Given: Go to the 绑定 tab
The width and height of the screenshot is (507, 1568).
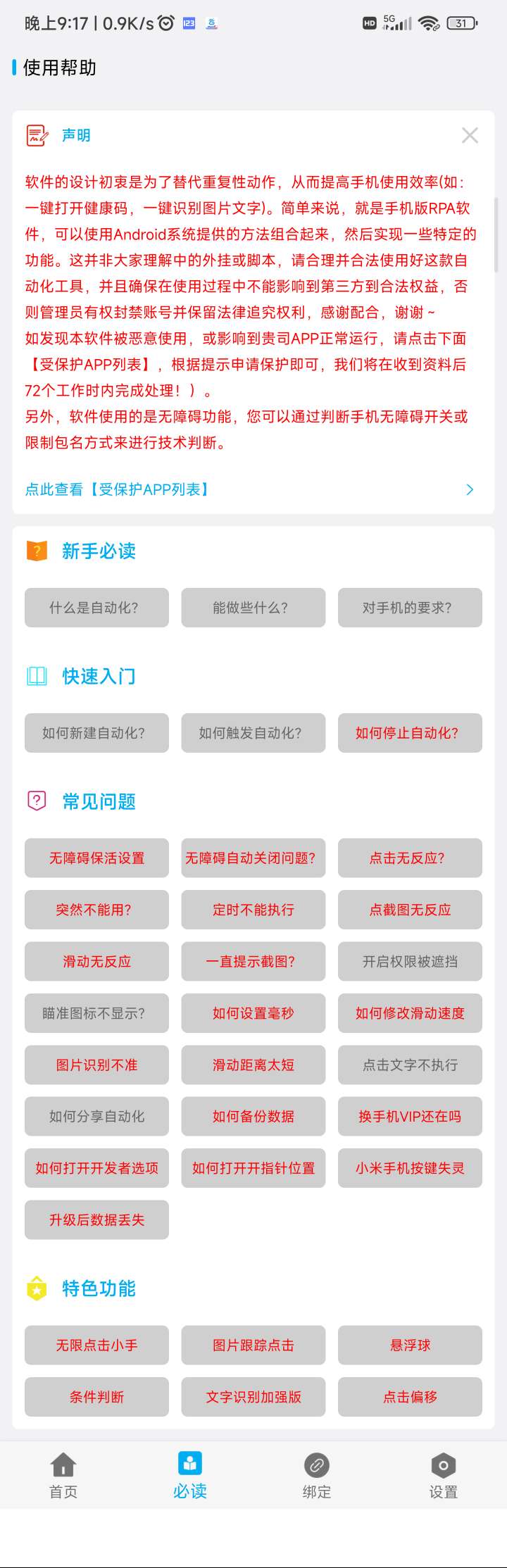Looking at the screenshot, I should pyautogui.click(x=317, y=1475).
